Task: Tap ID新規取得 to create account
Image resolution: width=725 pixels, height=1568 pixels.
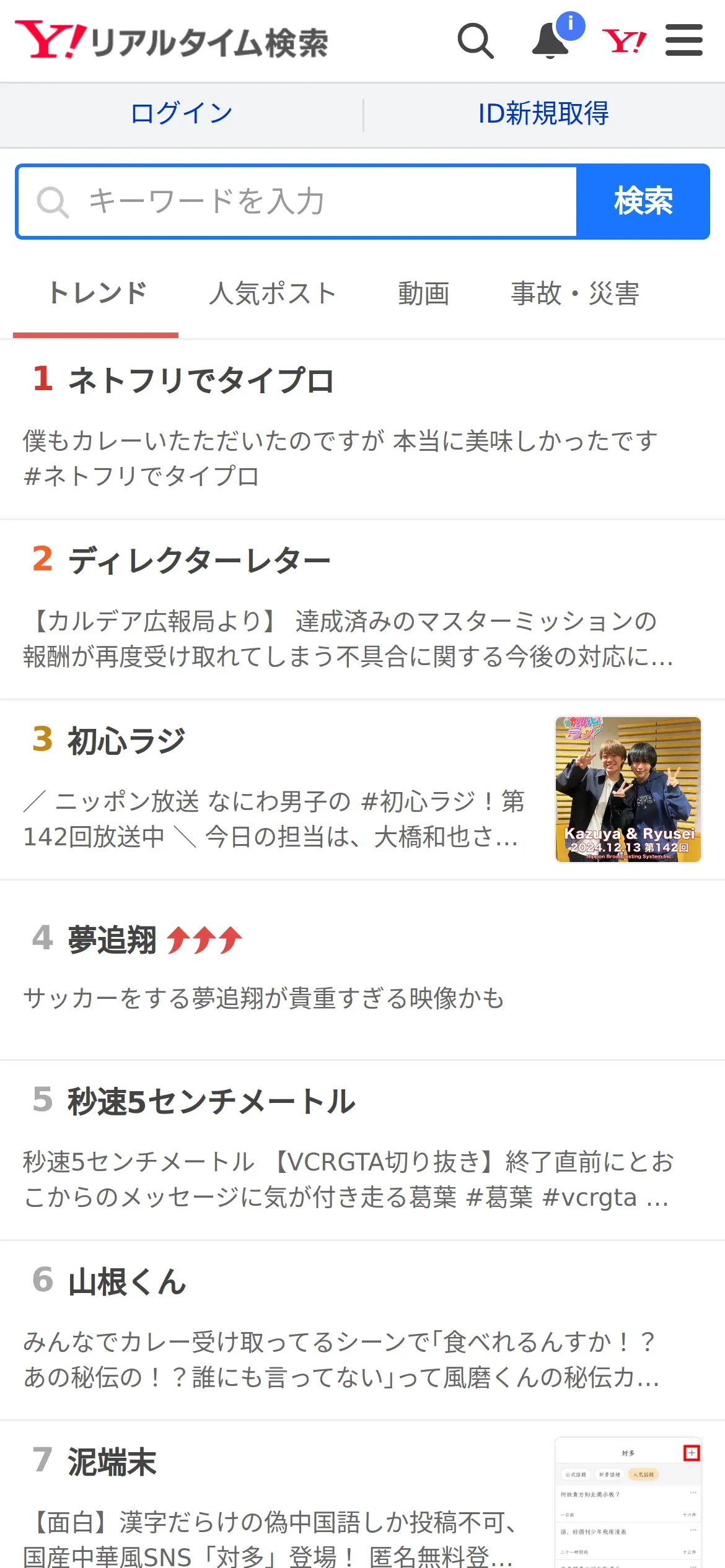Action: [543, 113]
